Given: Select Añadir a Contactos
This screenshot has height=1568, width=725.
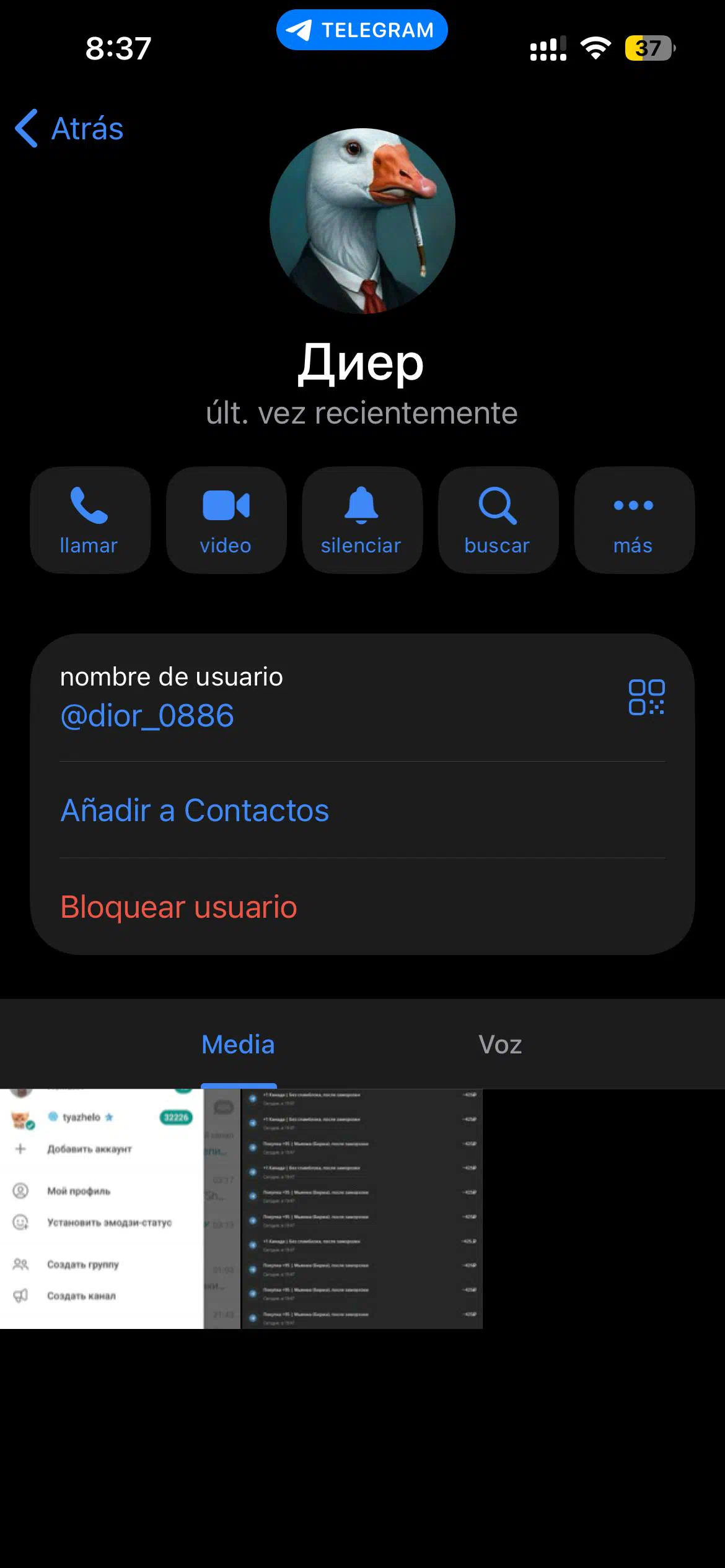Looking at the screenshot, I should pos(195,810).
